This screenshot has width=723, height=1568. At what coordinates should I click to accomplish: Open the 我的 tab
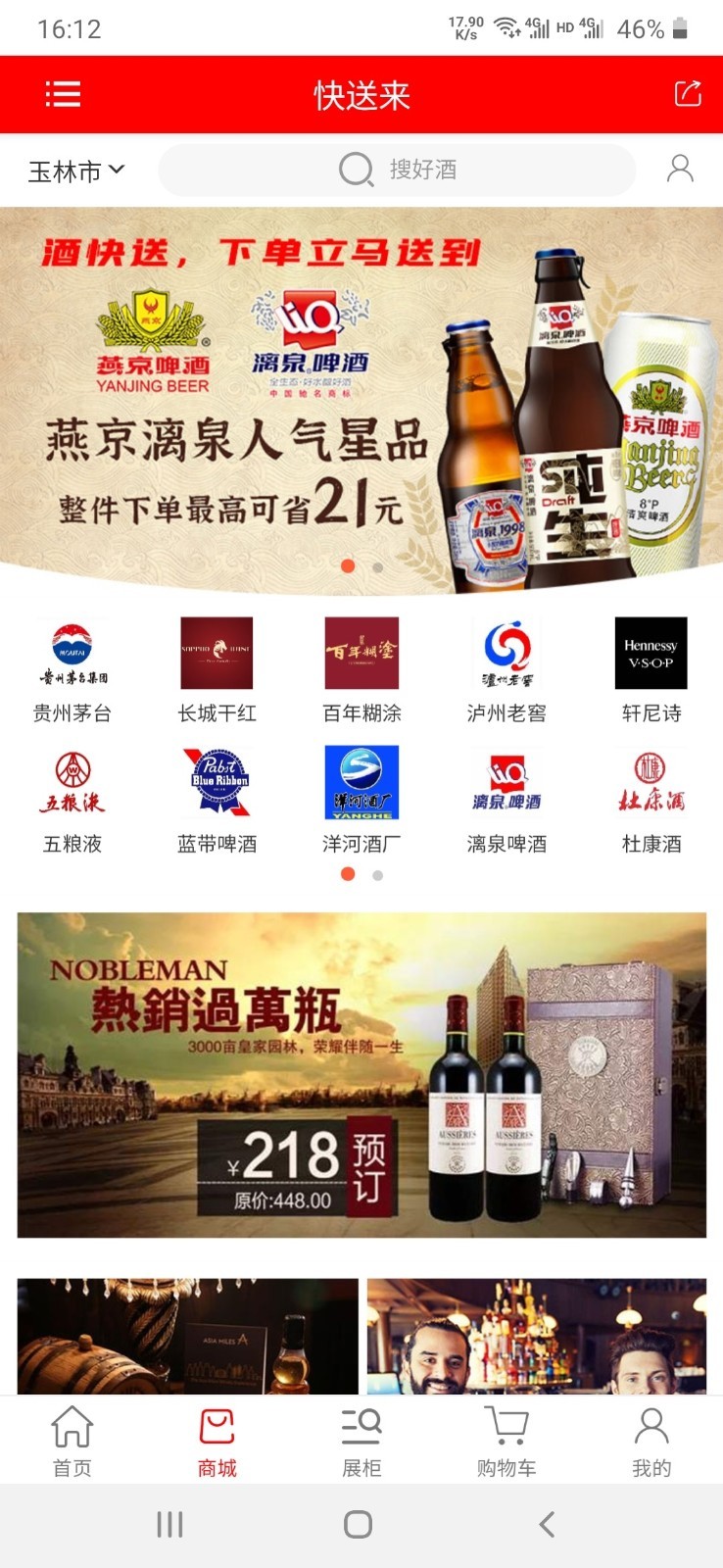[651, 1441]
